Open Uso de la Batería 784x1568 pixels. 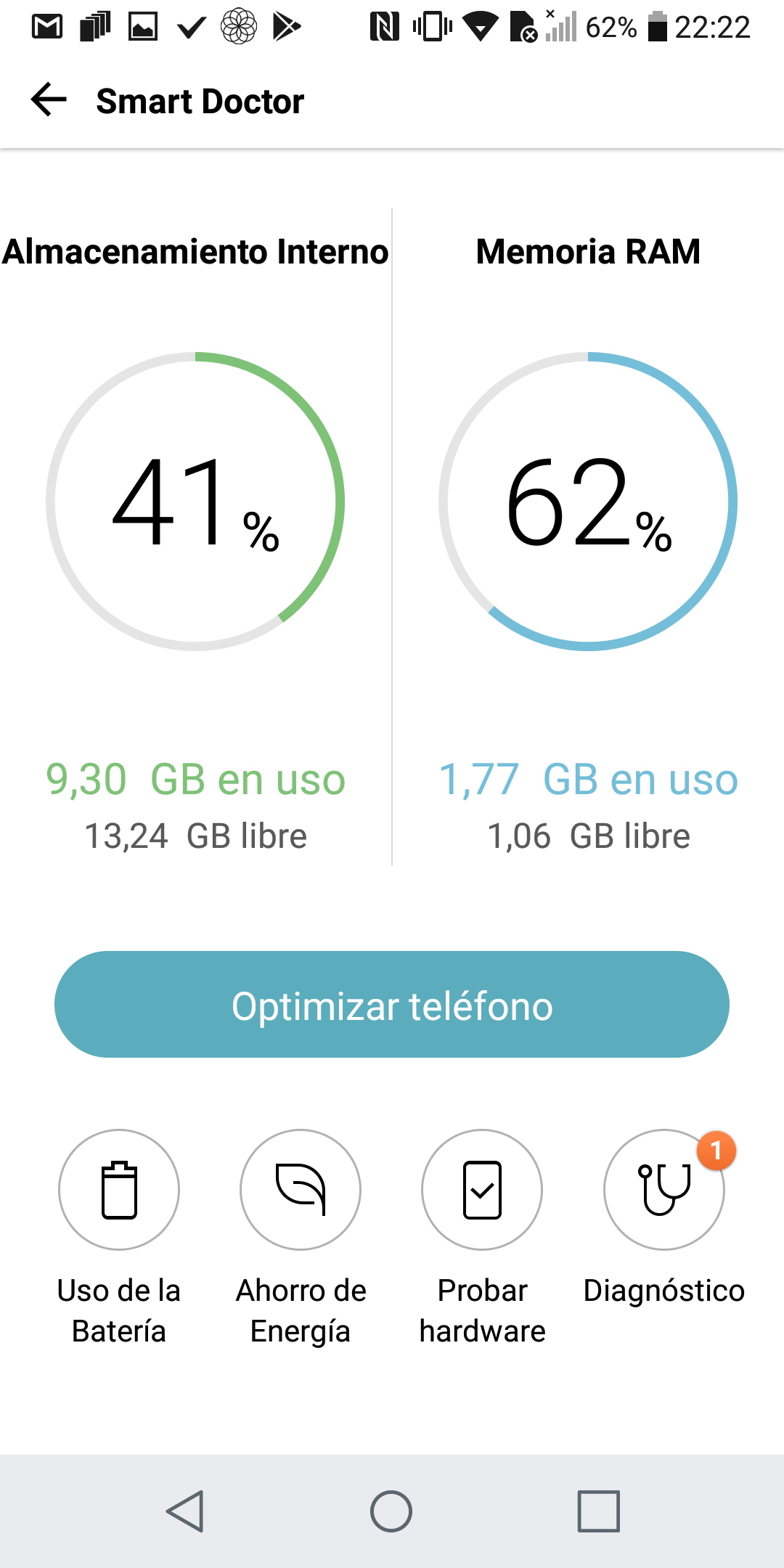point(119,1190)
